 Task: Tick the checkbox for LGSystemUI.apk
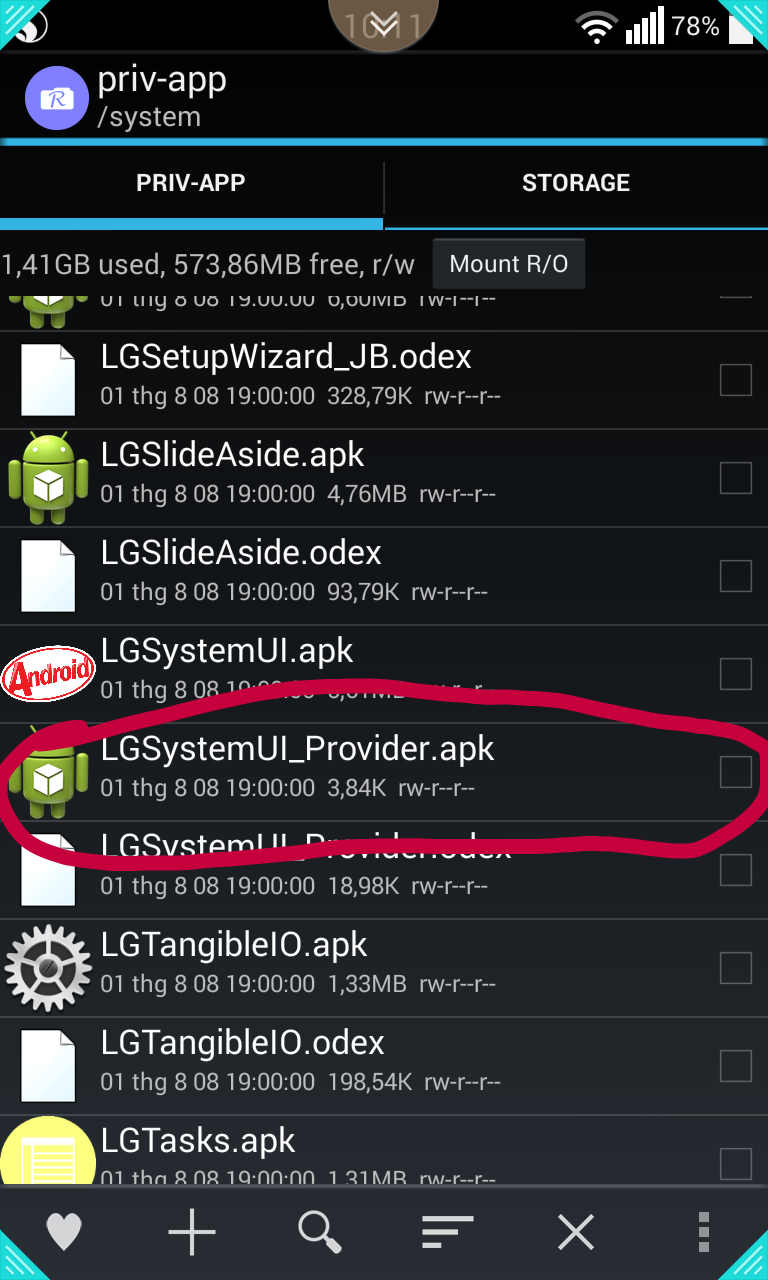tap(735, 674)
